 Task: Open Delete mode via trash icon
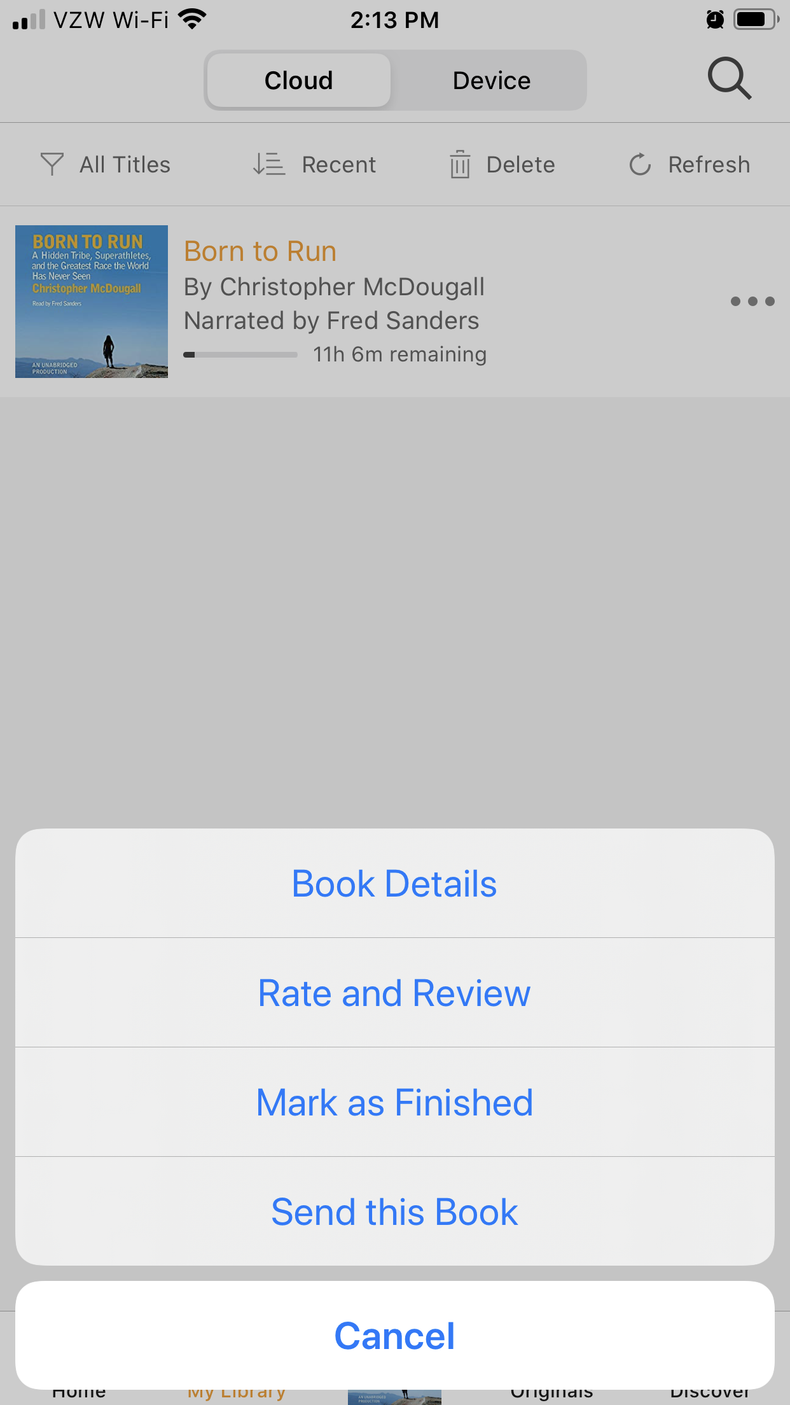(x=460, y=164)
